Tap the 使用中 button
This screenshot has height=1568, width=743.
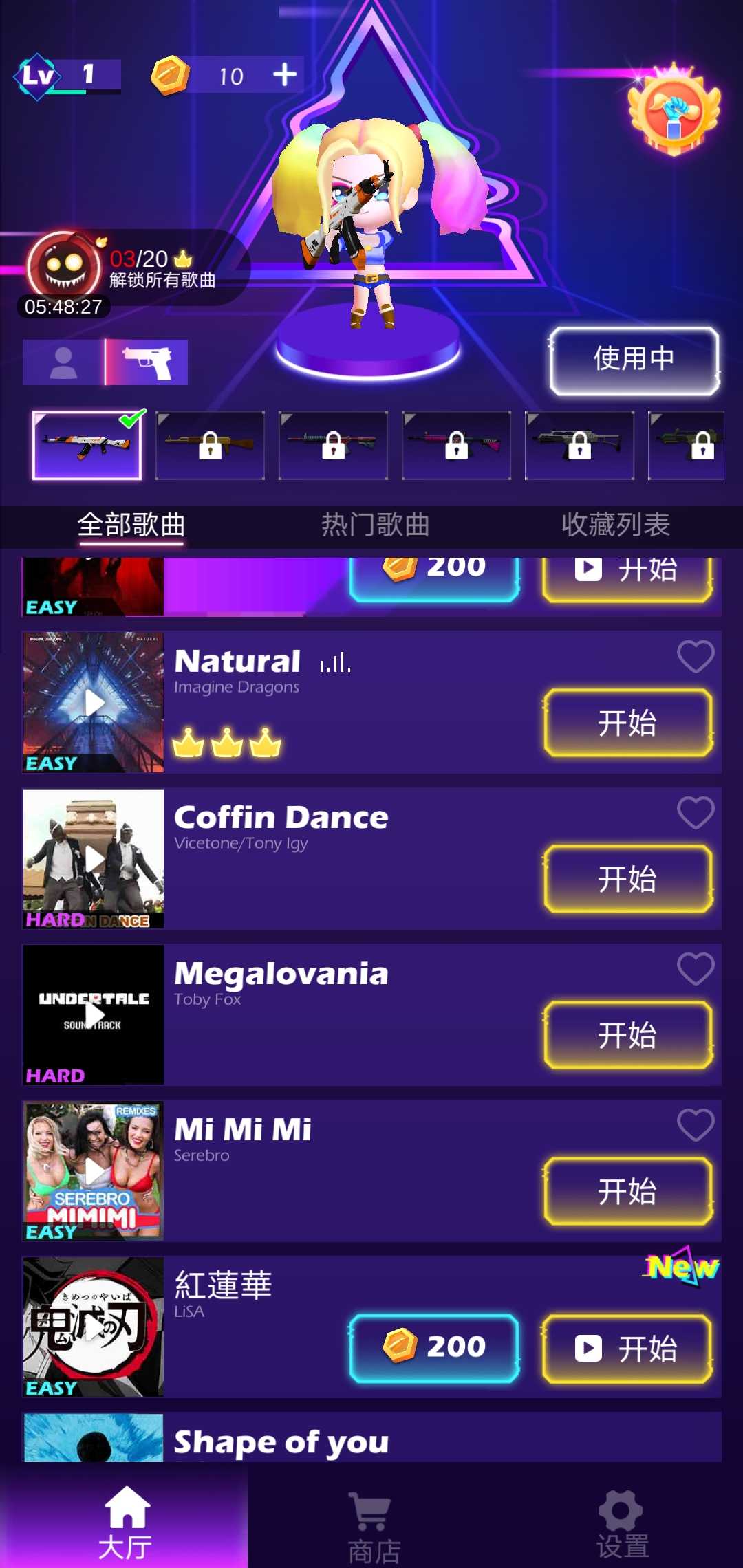[x=634, y=360]
